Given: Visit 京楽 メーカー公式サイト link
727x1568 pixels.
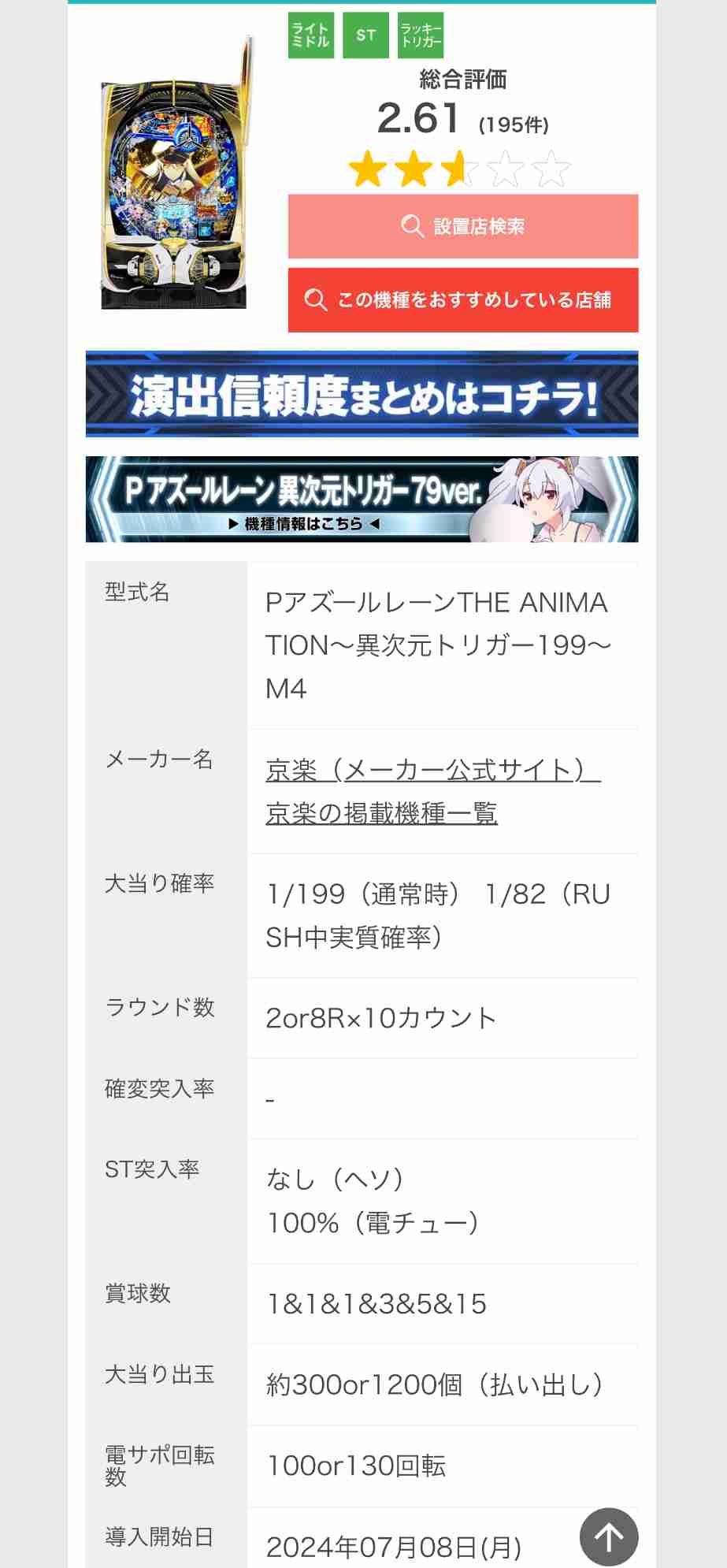Looking at the screenshot, I should (x=432, y=770).
